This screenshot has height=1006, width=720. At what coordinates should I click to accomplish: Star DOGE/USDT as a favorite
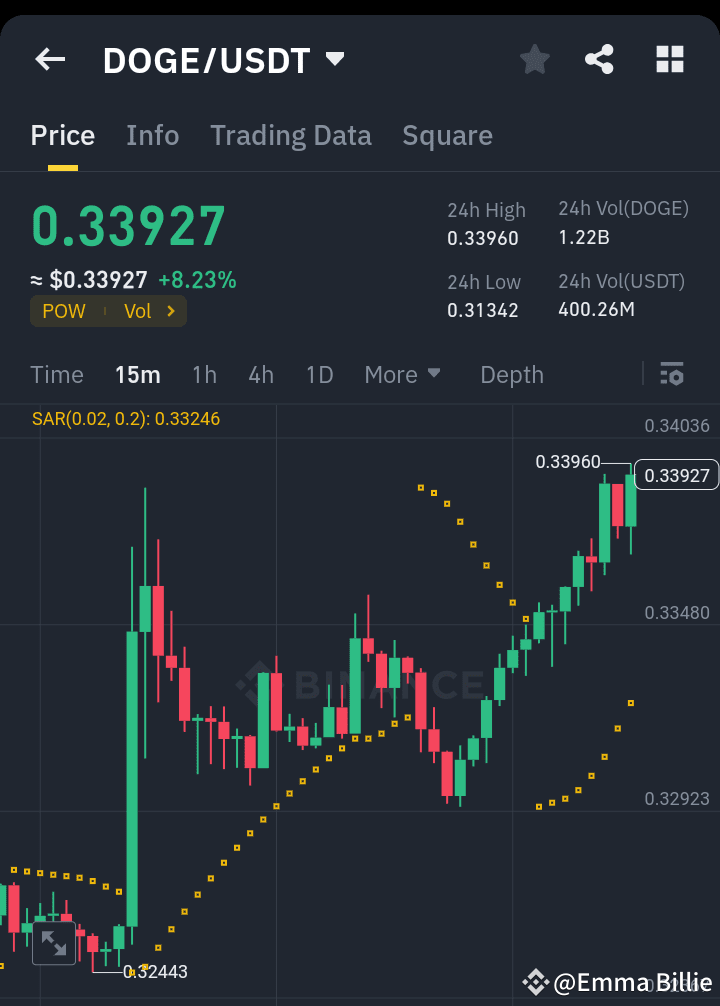click(534, 59)
